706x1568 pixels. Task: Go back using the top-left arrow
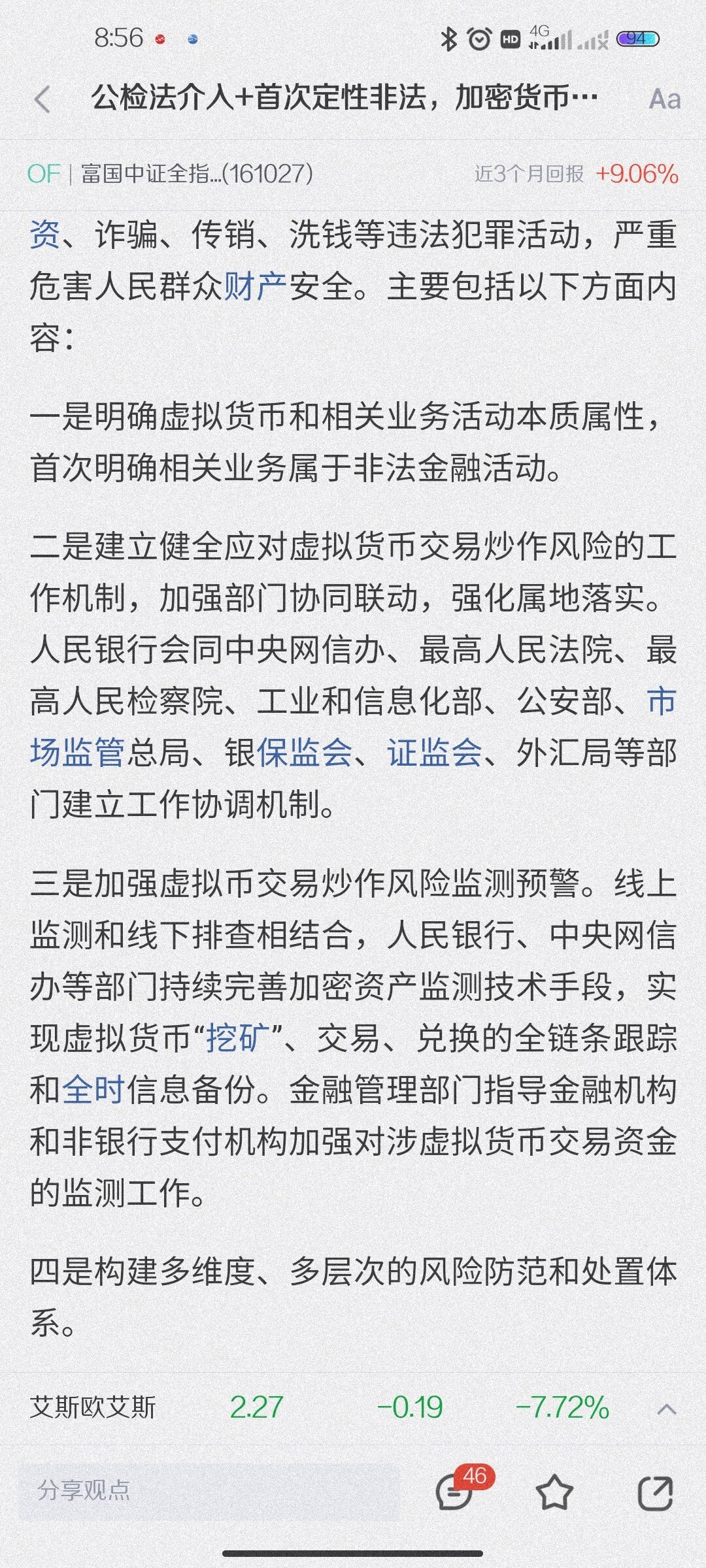pyautogui.click(x=42, y=100)
